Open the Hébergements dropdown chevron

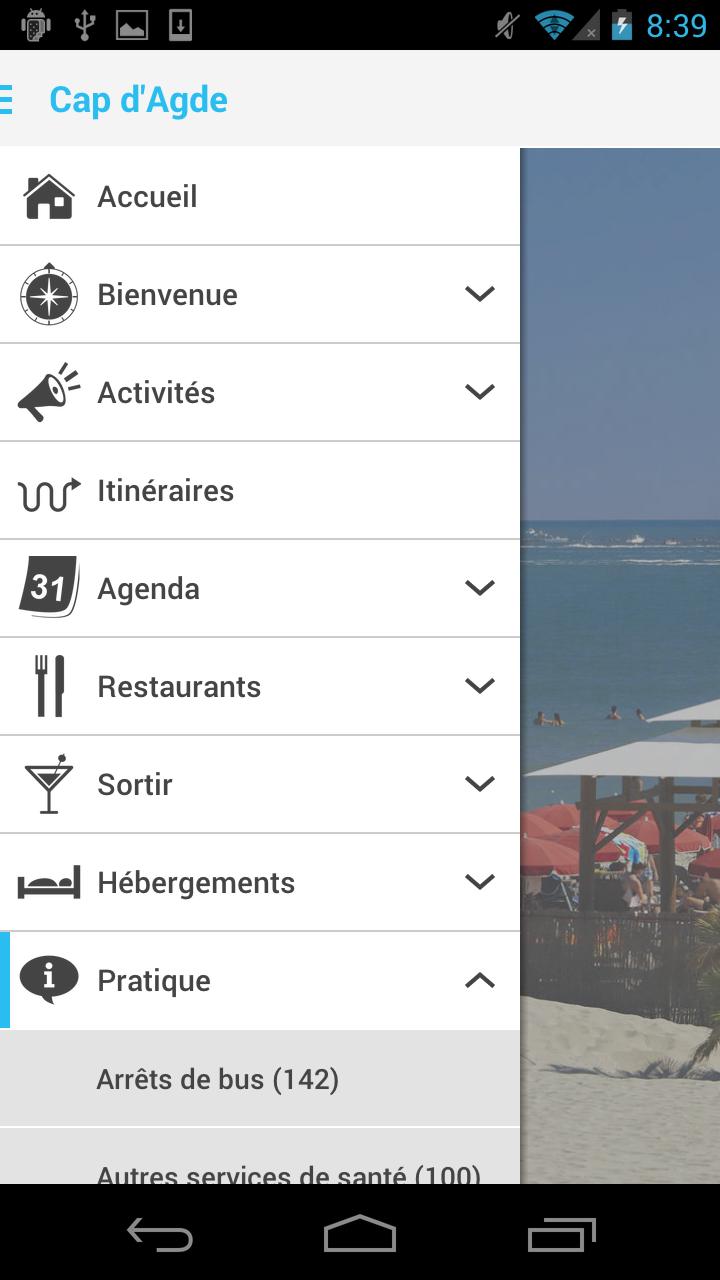[480, 882]
